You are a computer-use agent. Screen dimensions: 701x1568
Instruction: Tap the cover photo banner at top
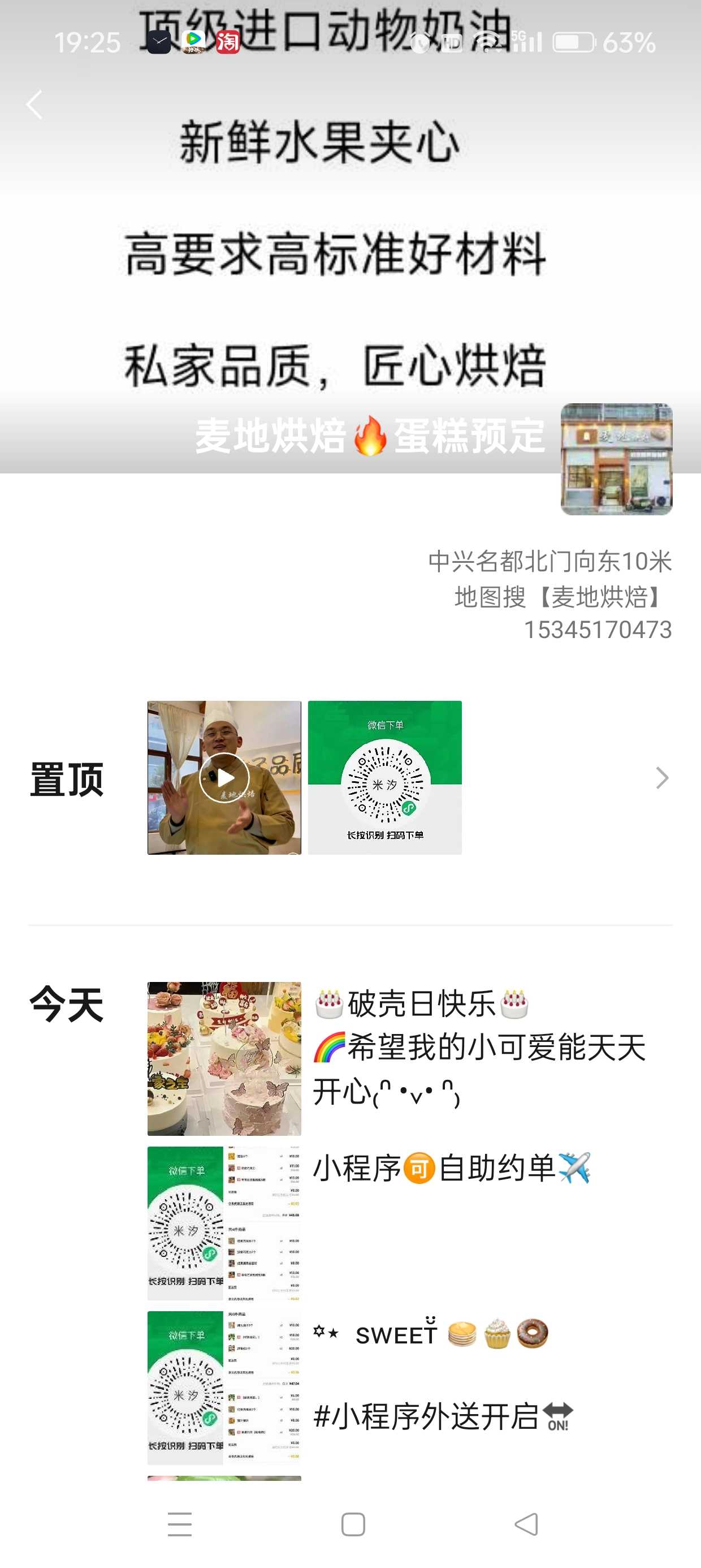pyautogui.click(x=350, y=237)
